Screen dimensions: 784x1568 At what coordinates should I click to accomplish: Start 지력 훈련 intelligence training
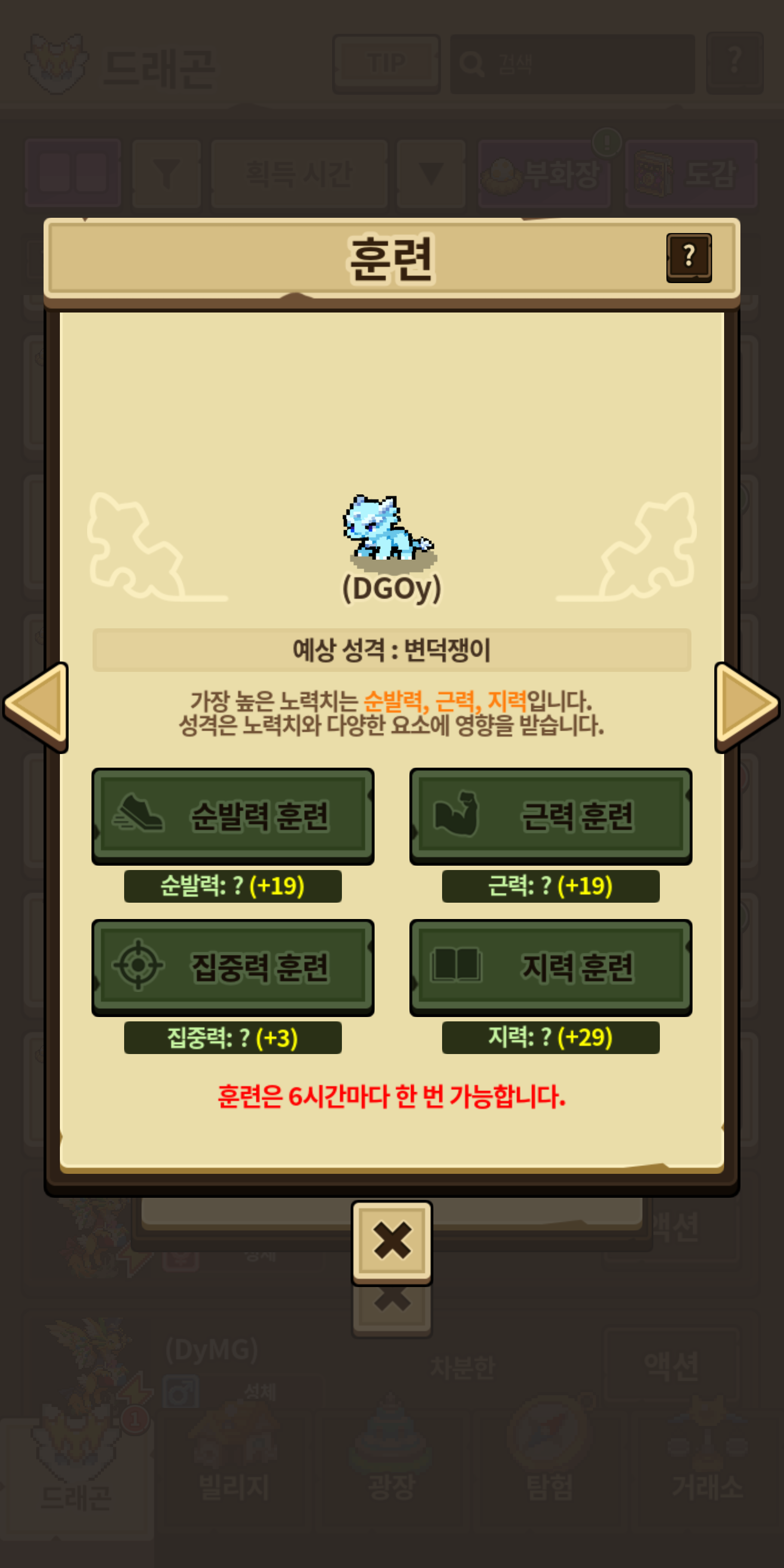[x=551, y=967]
